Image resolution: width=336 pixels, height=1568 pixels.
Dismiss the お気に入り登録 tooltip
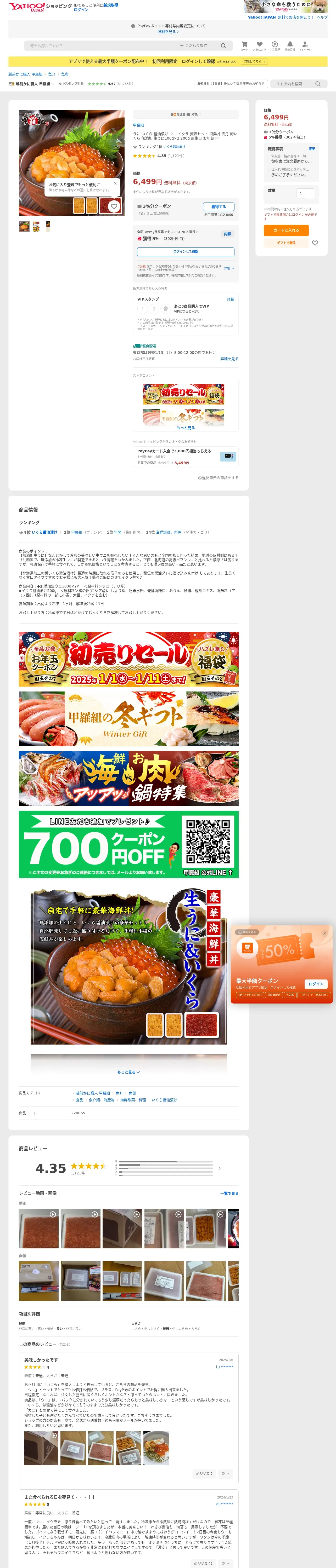(x=115, y=183)
